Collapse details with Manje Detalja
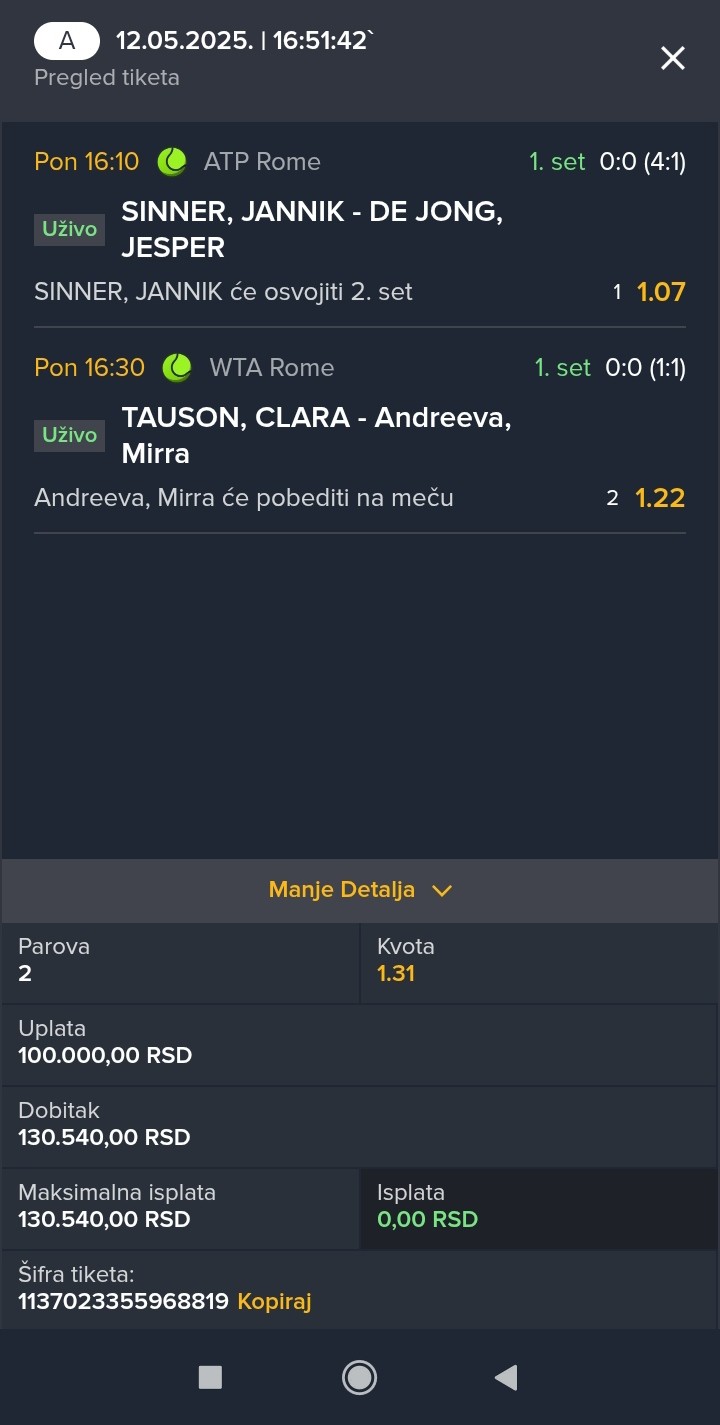The height and width of the screenshot is (1425, 720). [x=360, y=890]
